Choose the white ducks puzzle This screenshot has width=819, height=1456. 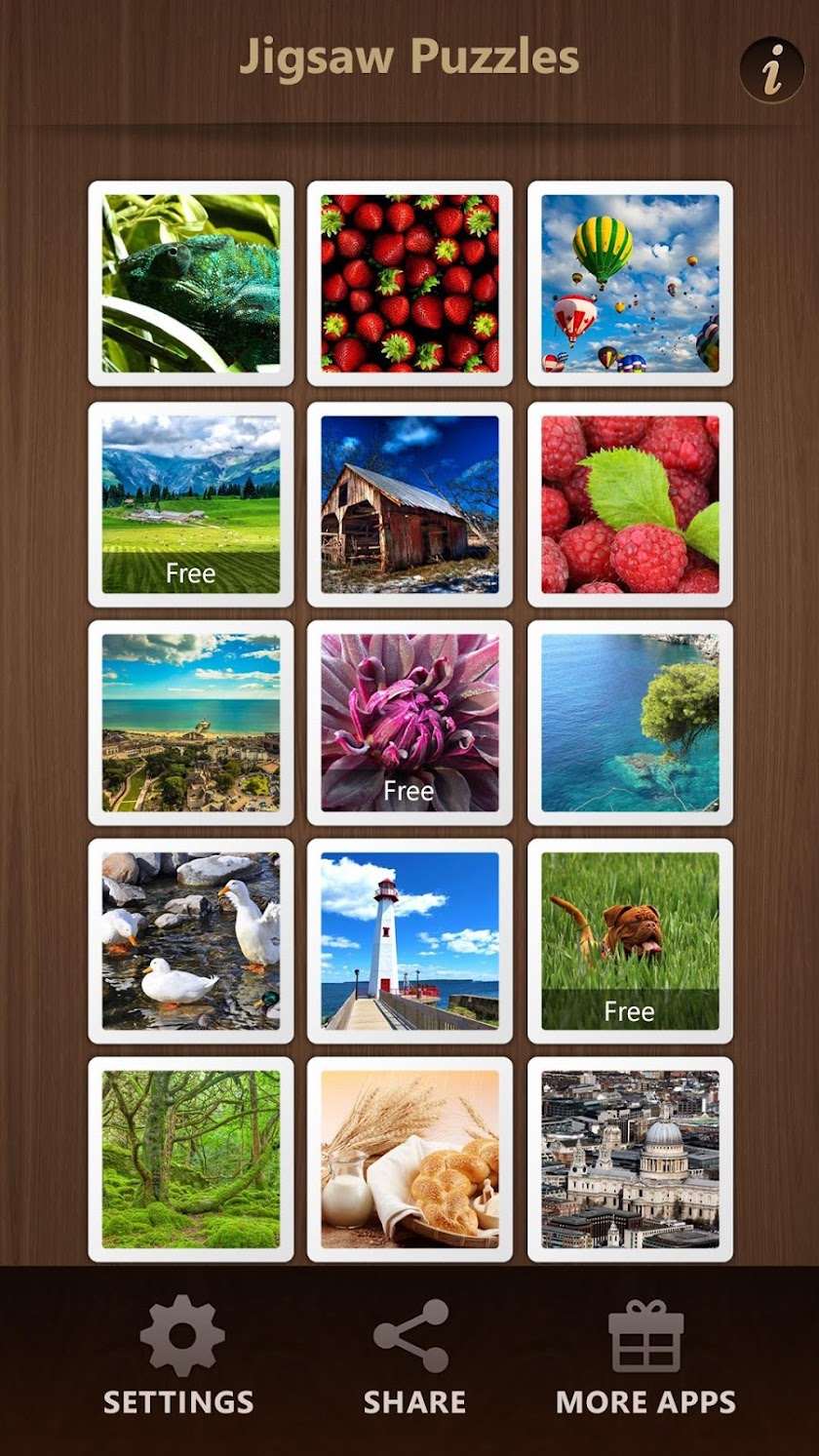tap(191, 941)
